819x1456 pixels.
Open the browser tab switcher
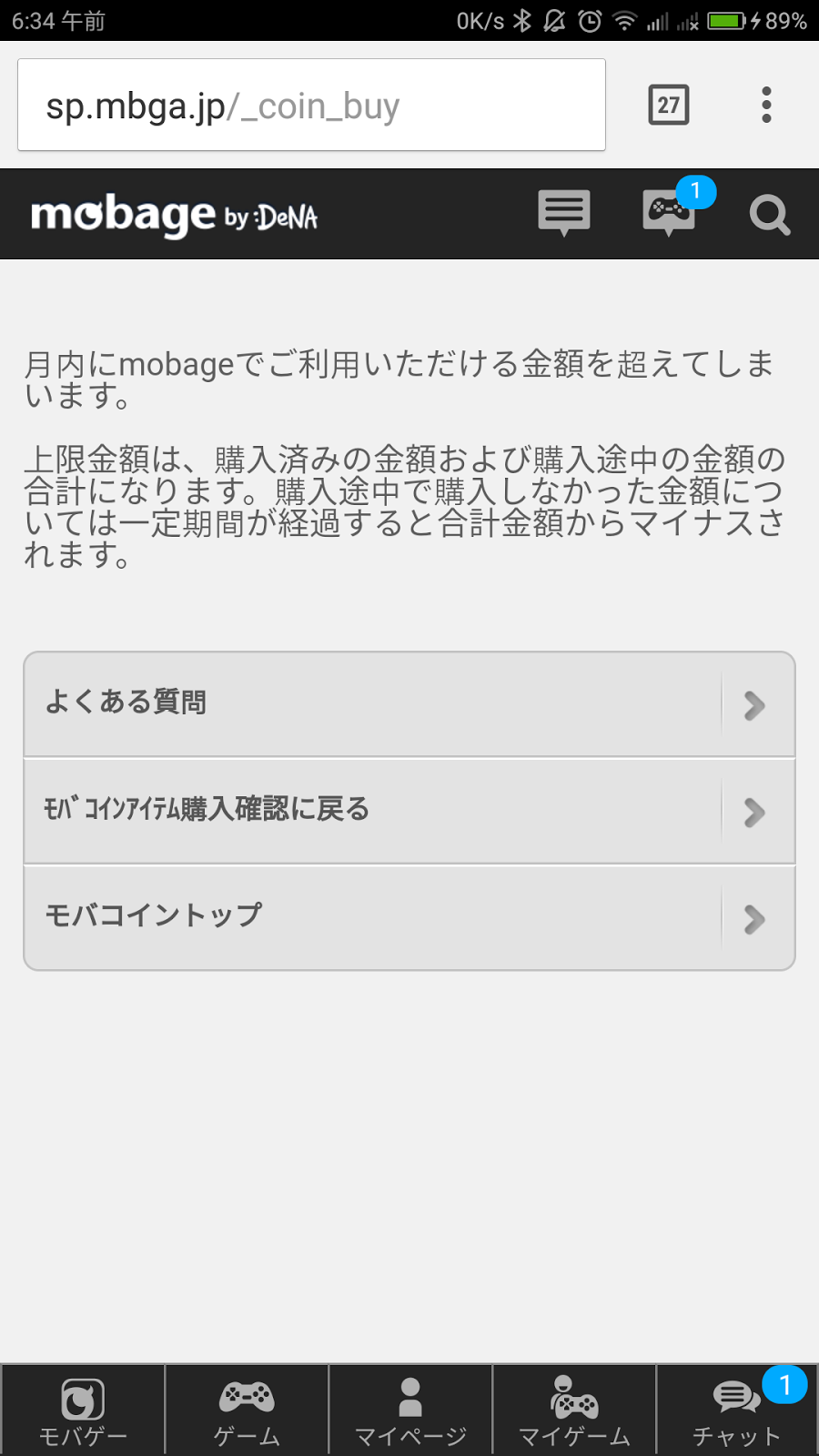pos(668,106)
